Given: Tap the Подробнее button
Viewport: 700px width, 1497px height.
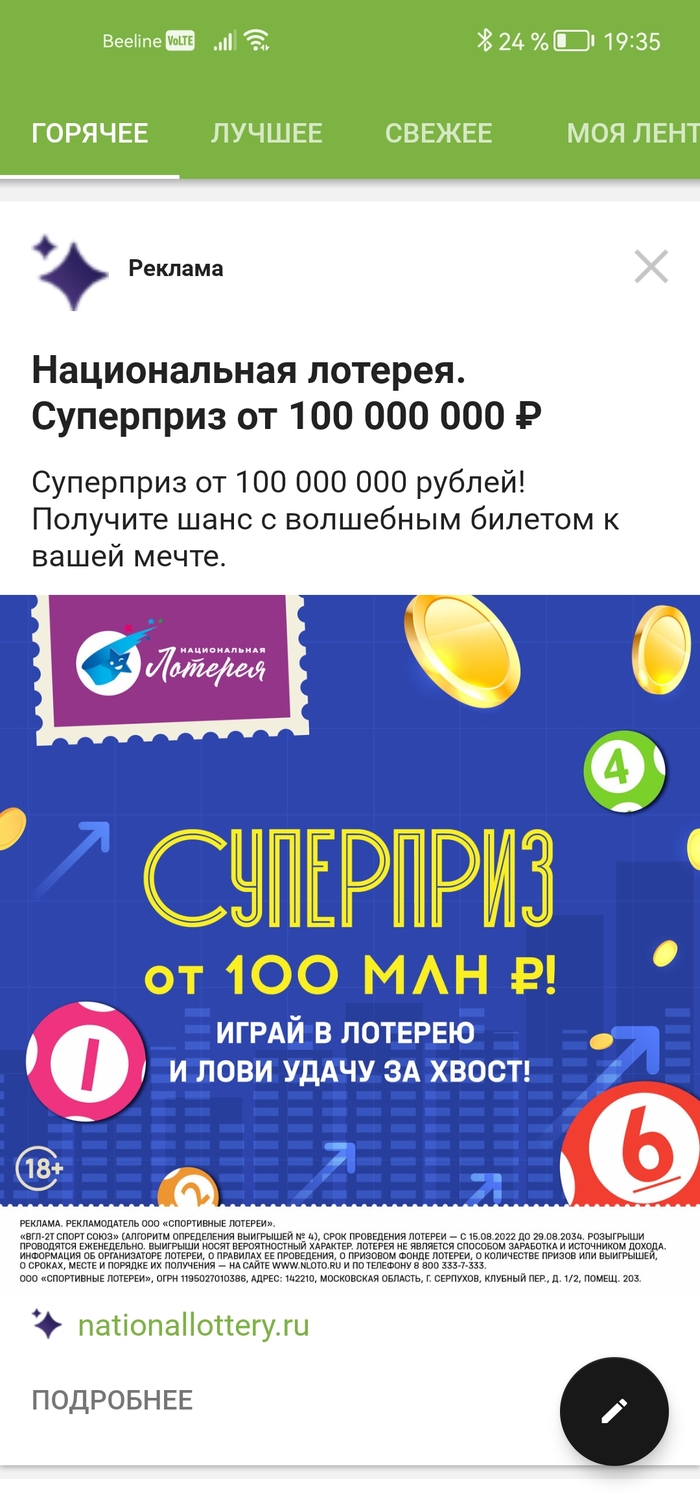Looking at the screenshot, I should pos(112,1400).
